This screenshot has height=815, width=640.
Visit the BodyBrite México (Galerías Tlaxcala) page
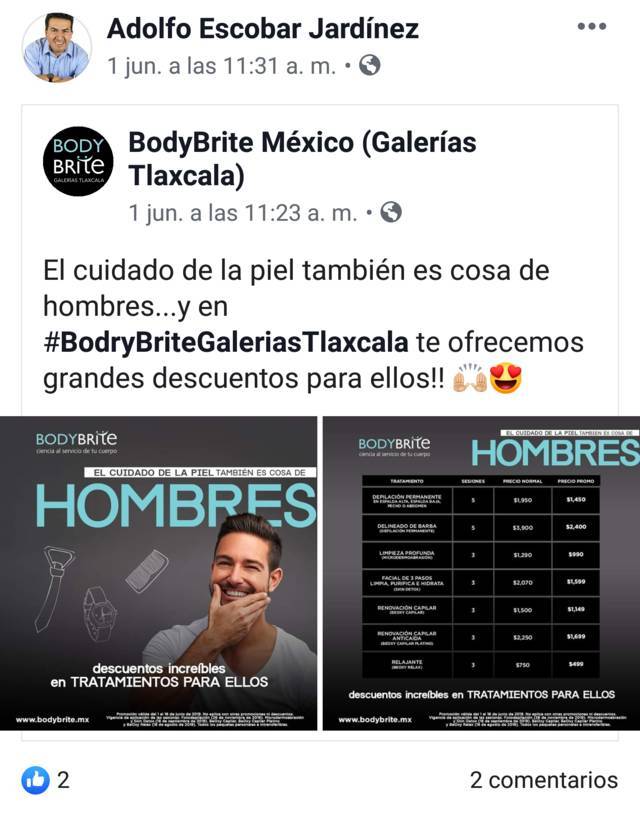[302, 159]
